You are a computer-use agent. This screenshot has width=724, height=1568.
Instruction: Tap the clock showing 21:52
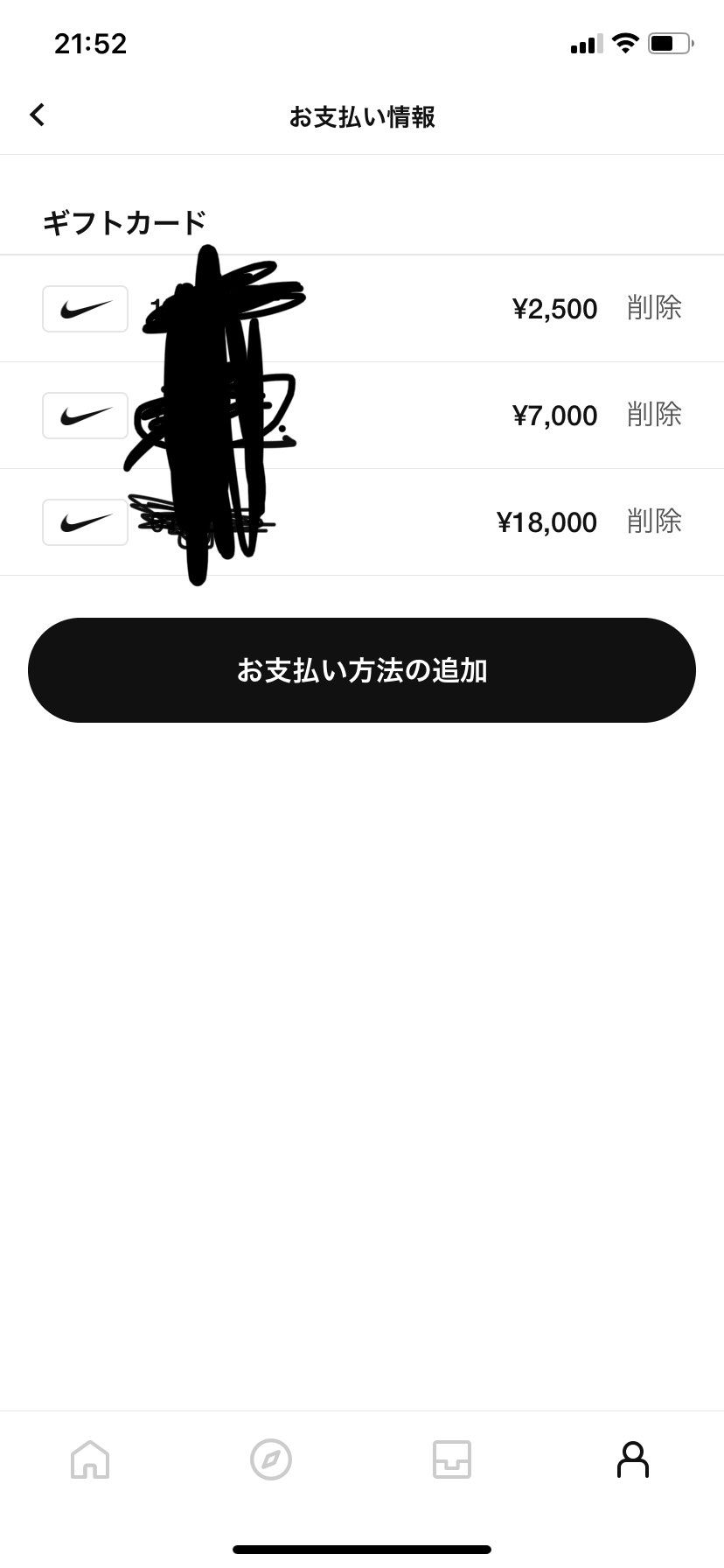pyautogui.click(x=90, y=43)
